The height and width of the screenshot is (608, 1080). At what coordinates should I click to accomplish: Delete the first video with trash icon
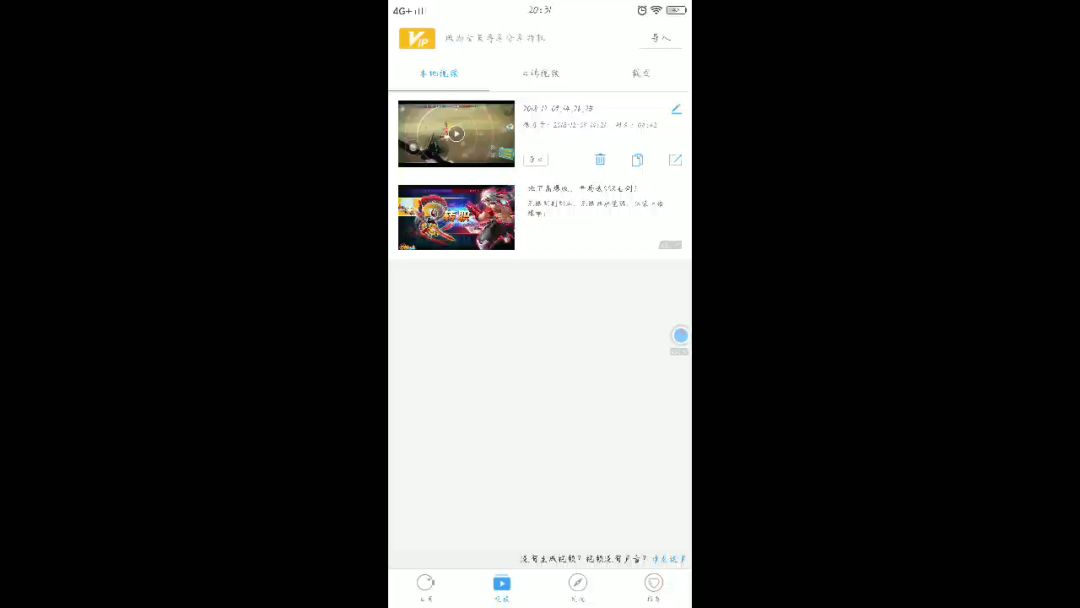click(600, 160)
